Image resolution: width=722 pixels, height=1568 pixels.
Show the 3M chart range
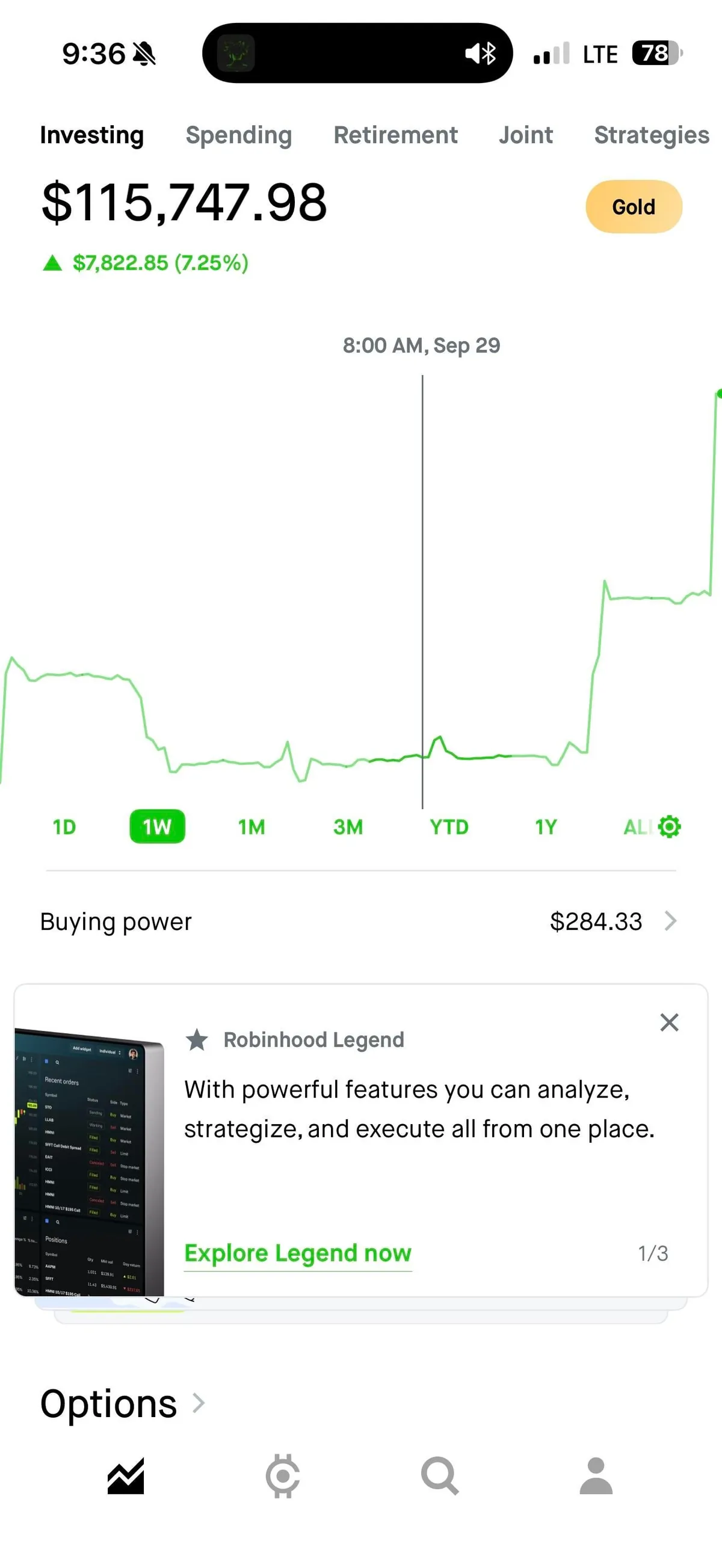[x=348, y=826]
